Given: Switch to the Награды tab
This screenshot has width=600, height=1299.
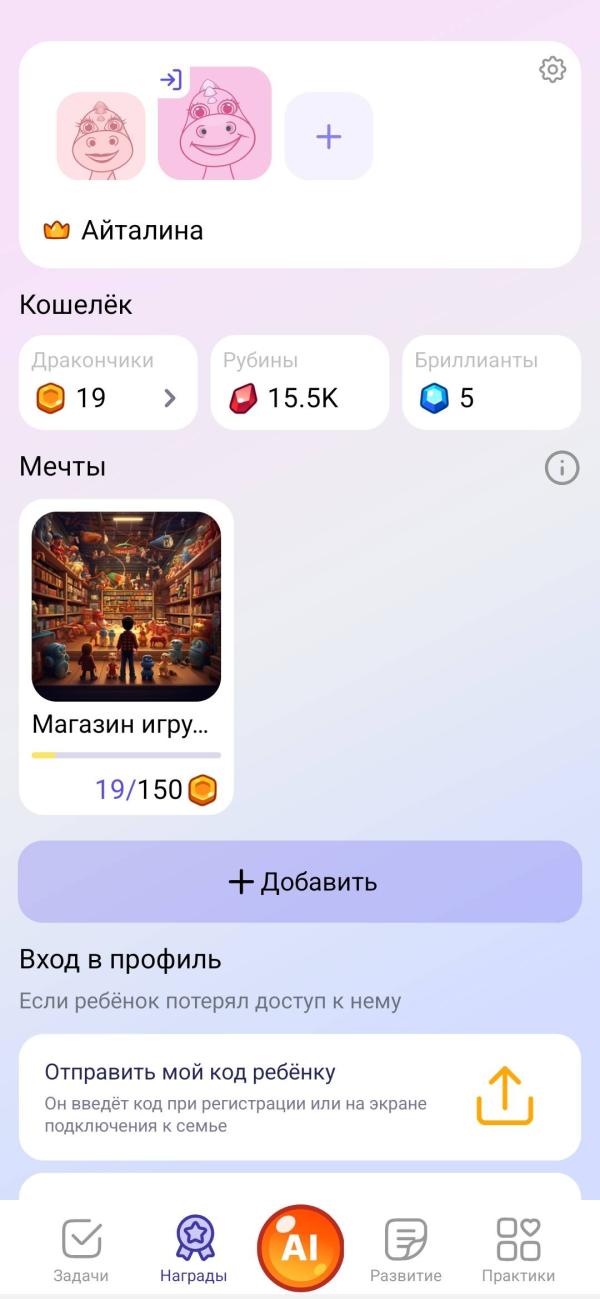Looking at the screenshot, I should (x=194, y=1249).
